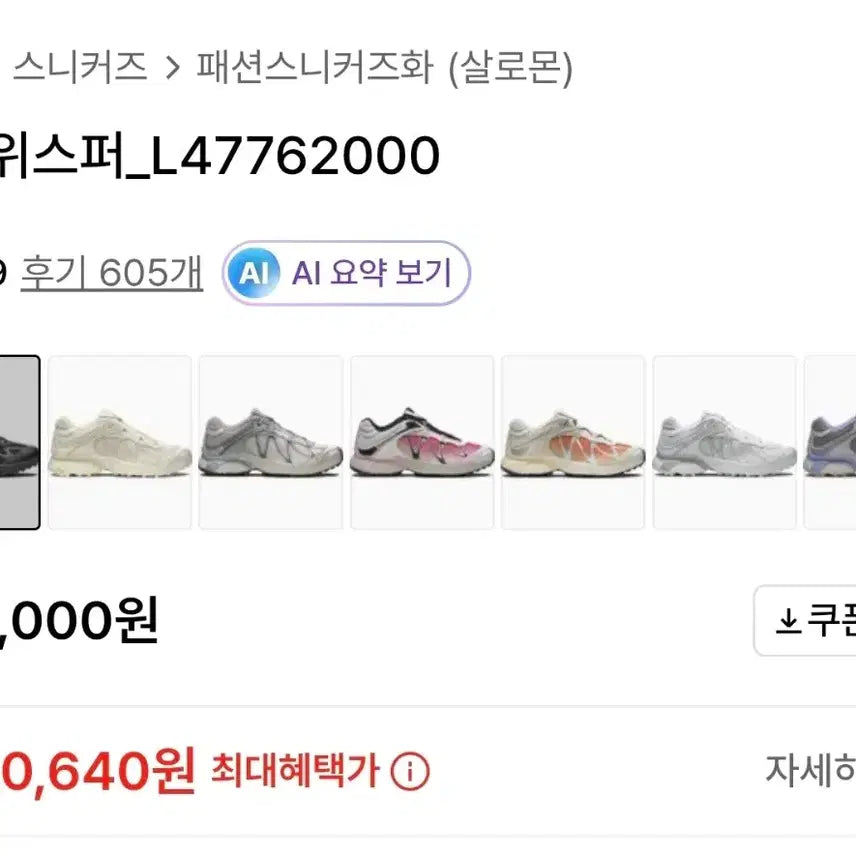
Task: Open the 스니커즈 breadcrumb category
Action: point(80,68)
